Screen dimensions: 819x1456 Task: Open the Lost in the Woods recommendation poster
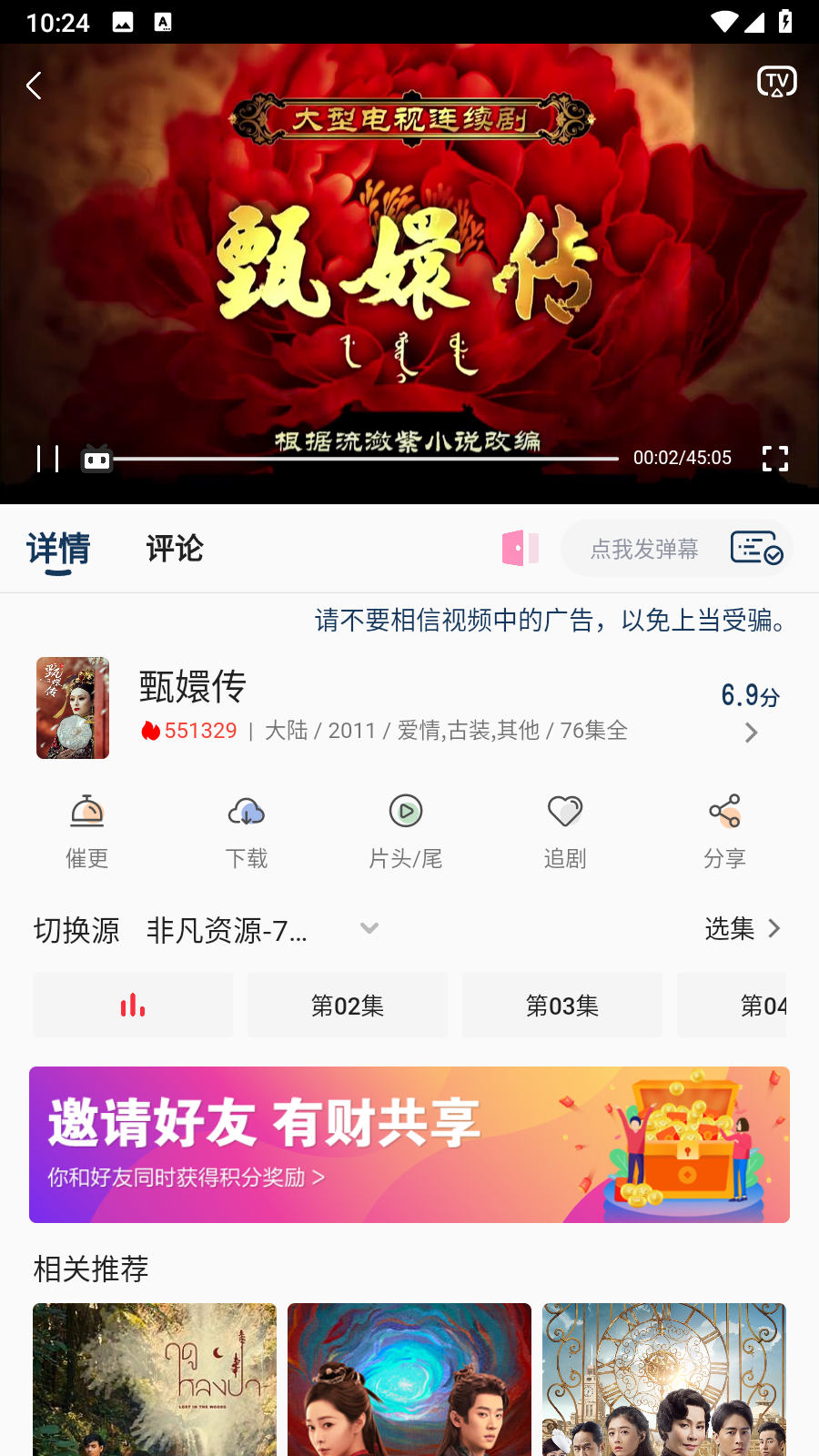pos(154,1377)
